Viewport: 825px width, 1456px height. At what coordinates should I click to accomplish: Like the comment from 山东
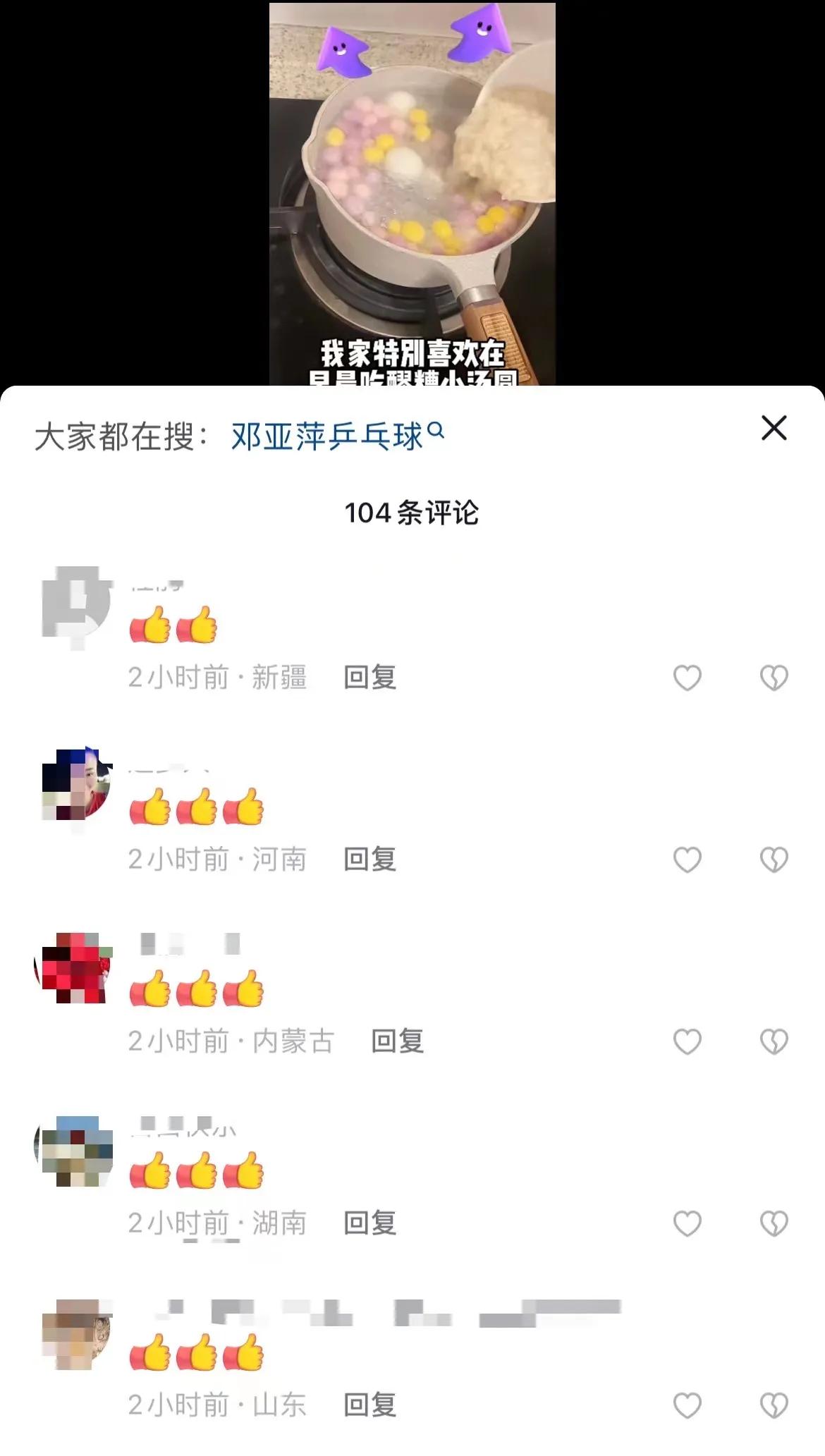tap(687, 1405)
